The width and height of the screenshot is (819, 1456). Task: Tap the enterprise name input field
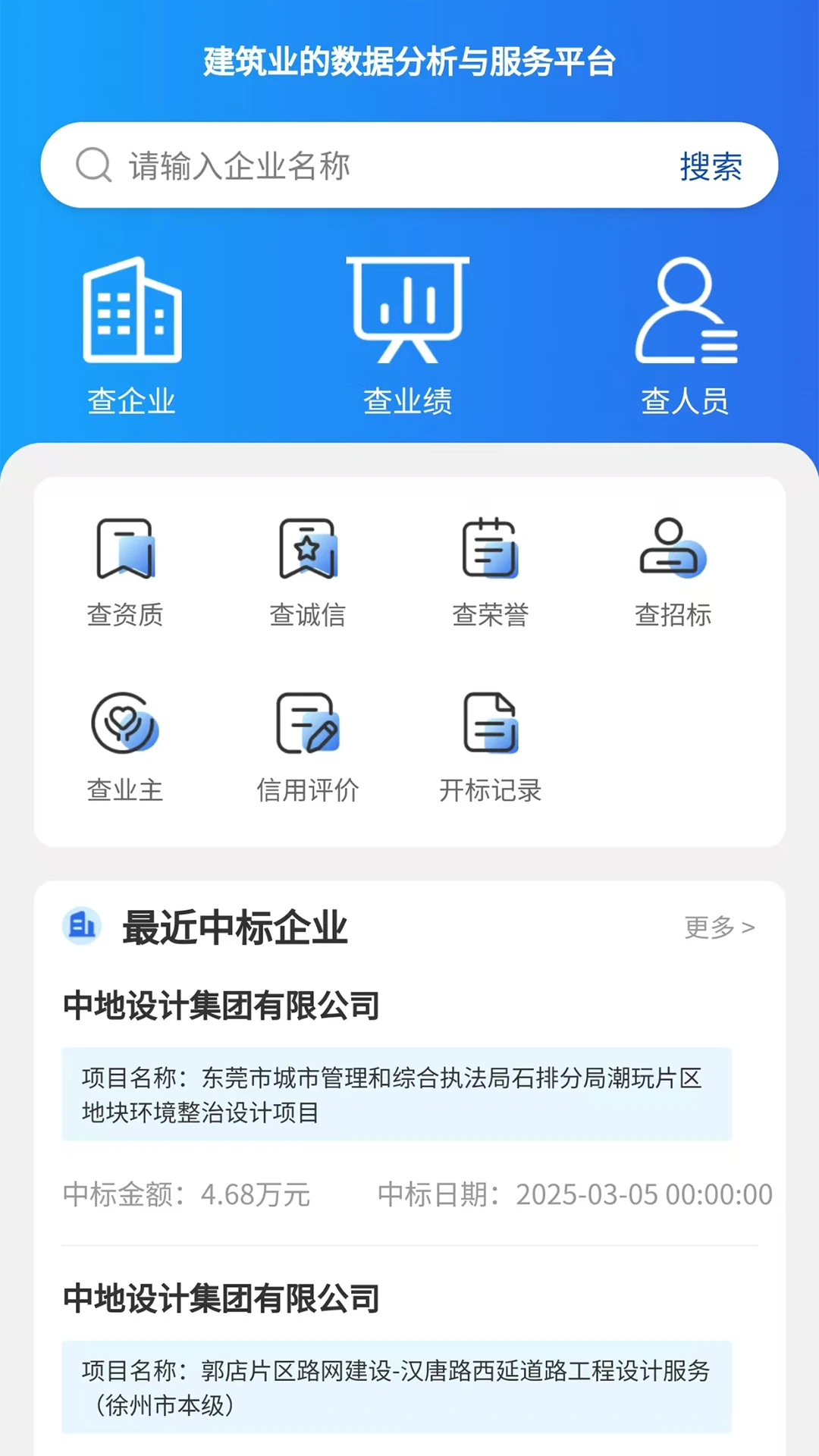click(341, 165)
